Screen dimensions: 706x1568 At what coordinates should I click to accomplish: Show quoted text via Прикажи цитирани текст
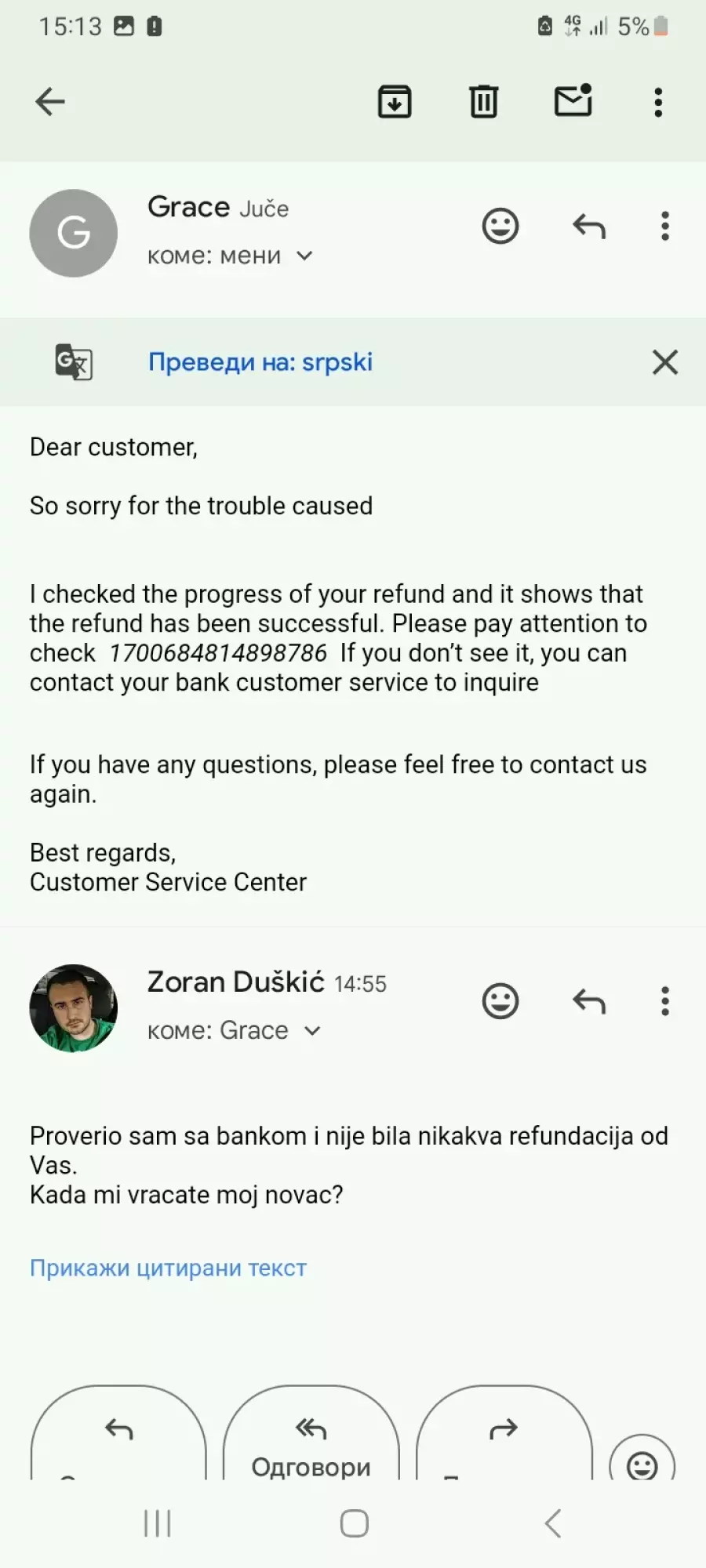click(x=168, y=1268)
